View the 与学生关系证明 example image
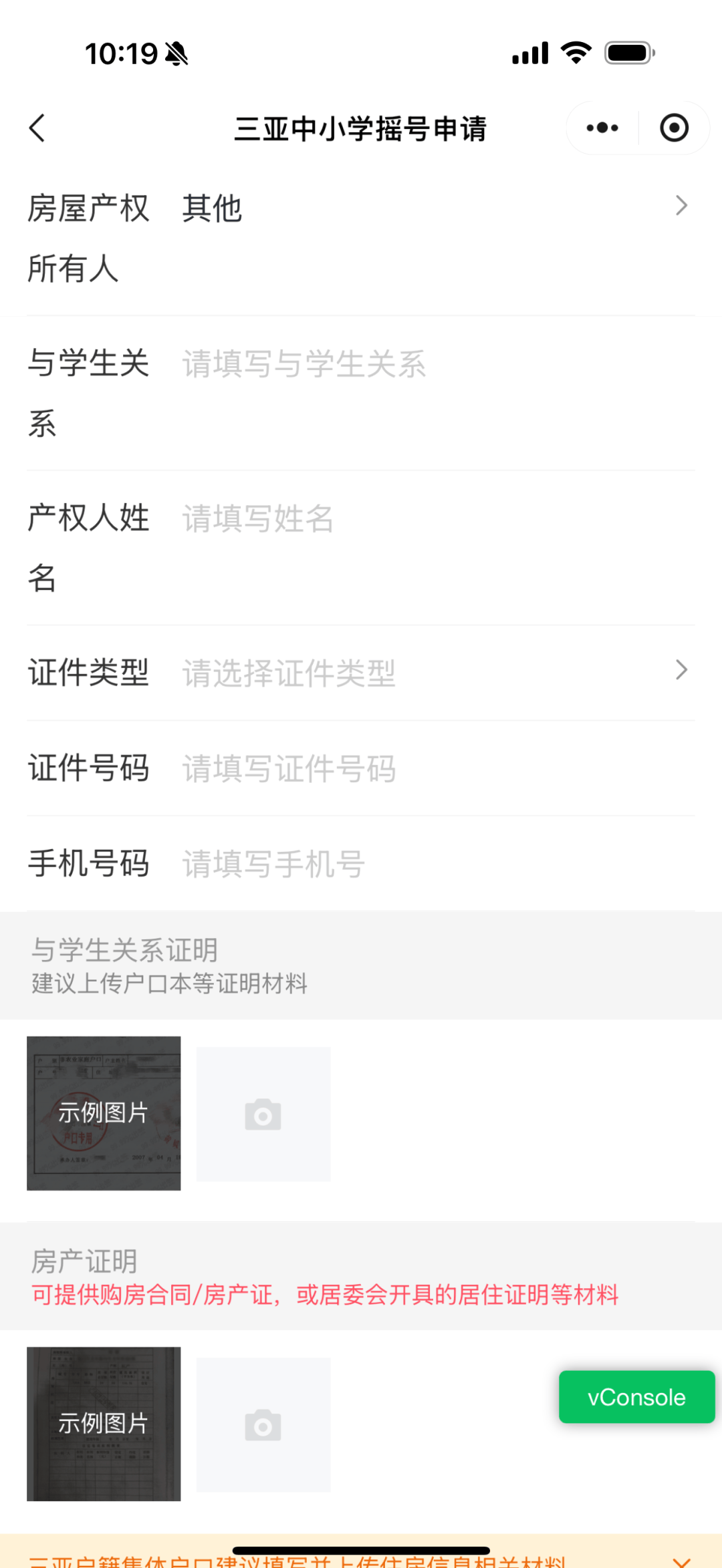 click(x=104, y=1113)
